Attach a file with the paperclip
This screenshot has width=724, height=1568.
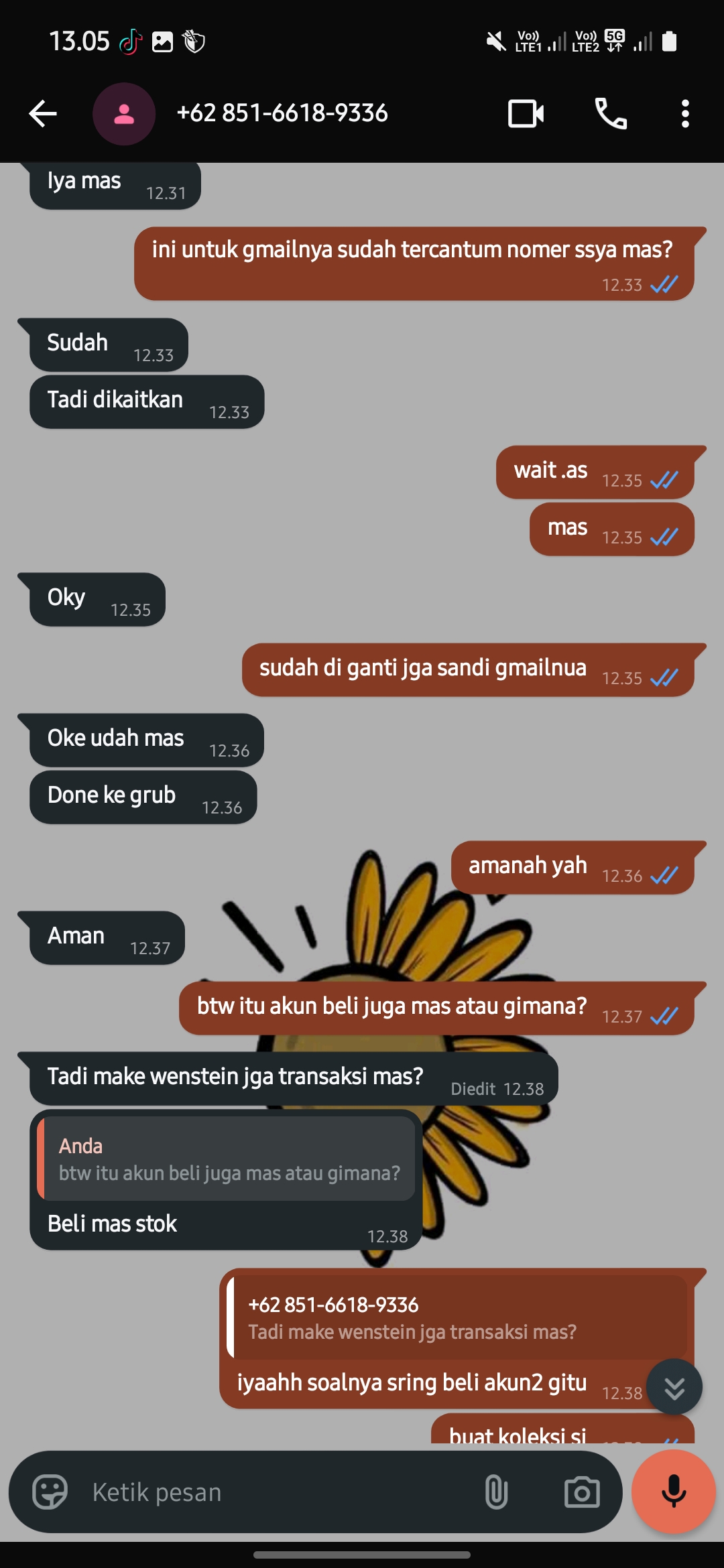497,1492
